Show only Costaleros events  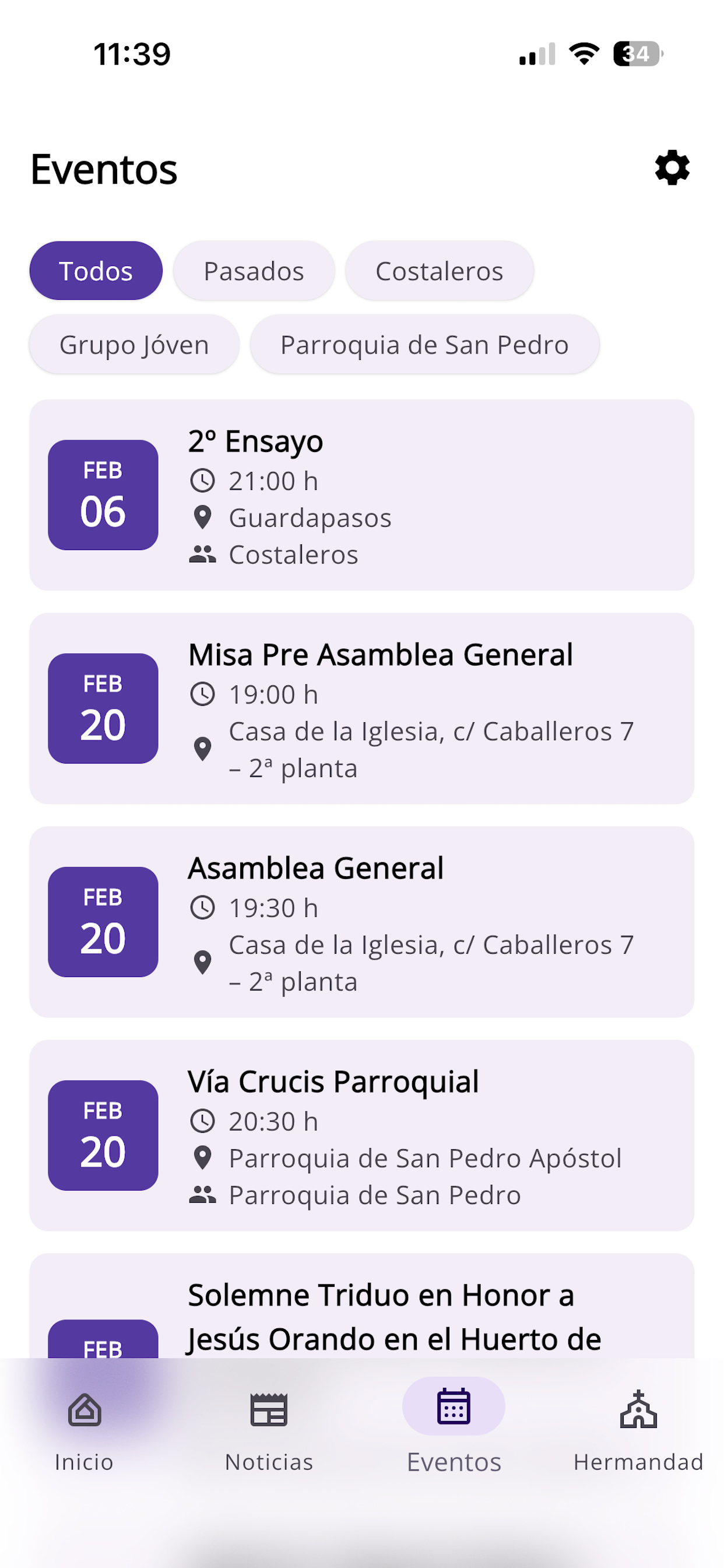[440, 271]
